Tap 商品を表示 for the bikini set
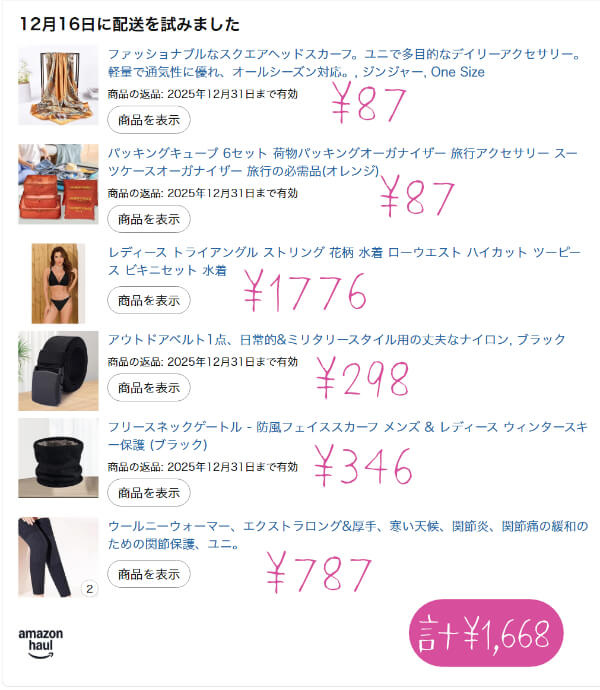Viewport: 600px width, 690px height. coord(148,300)
